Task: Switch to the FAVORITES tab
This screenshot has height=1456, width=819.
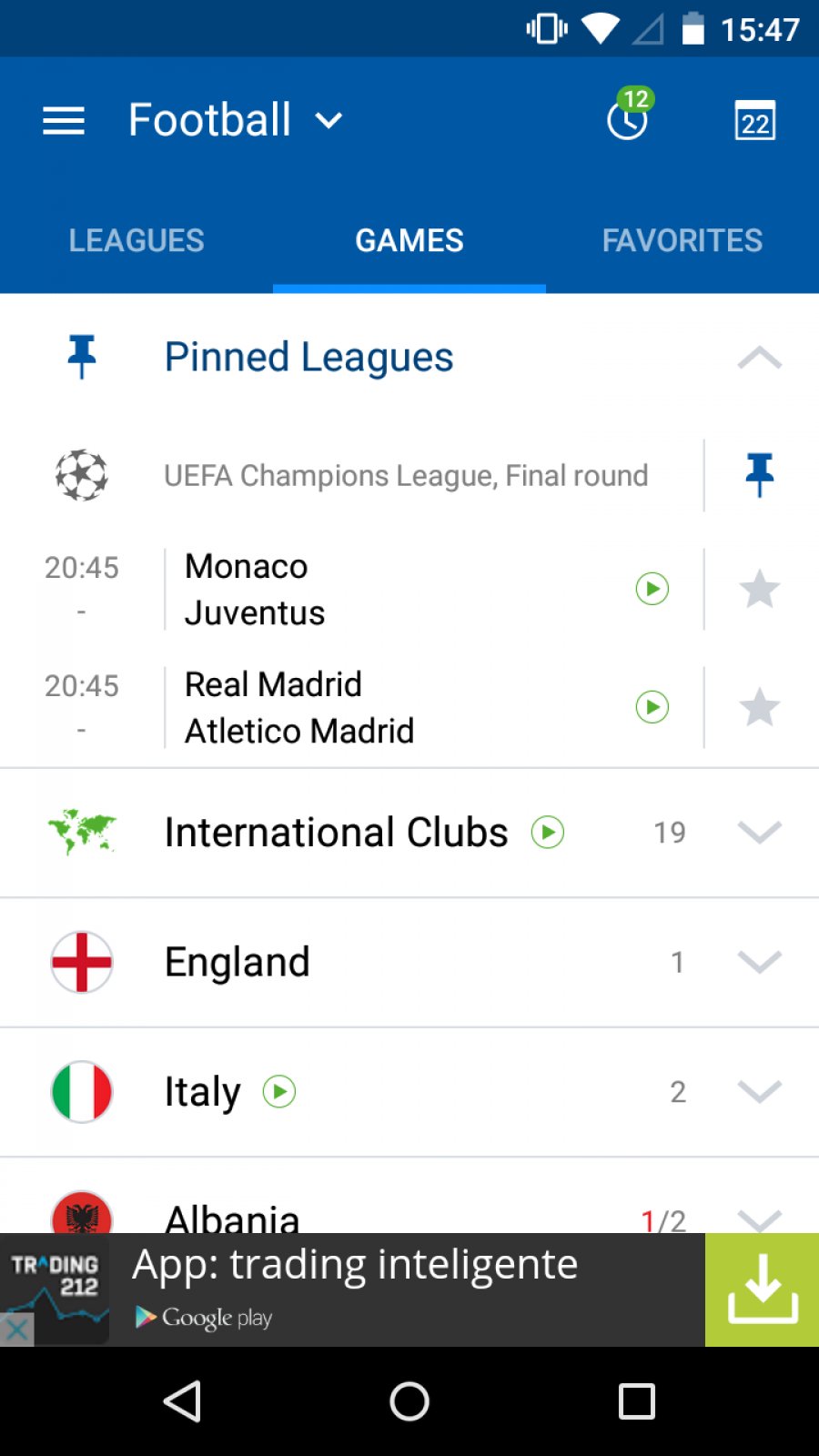Action: coord(682,239)
